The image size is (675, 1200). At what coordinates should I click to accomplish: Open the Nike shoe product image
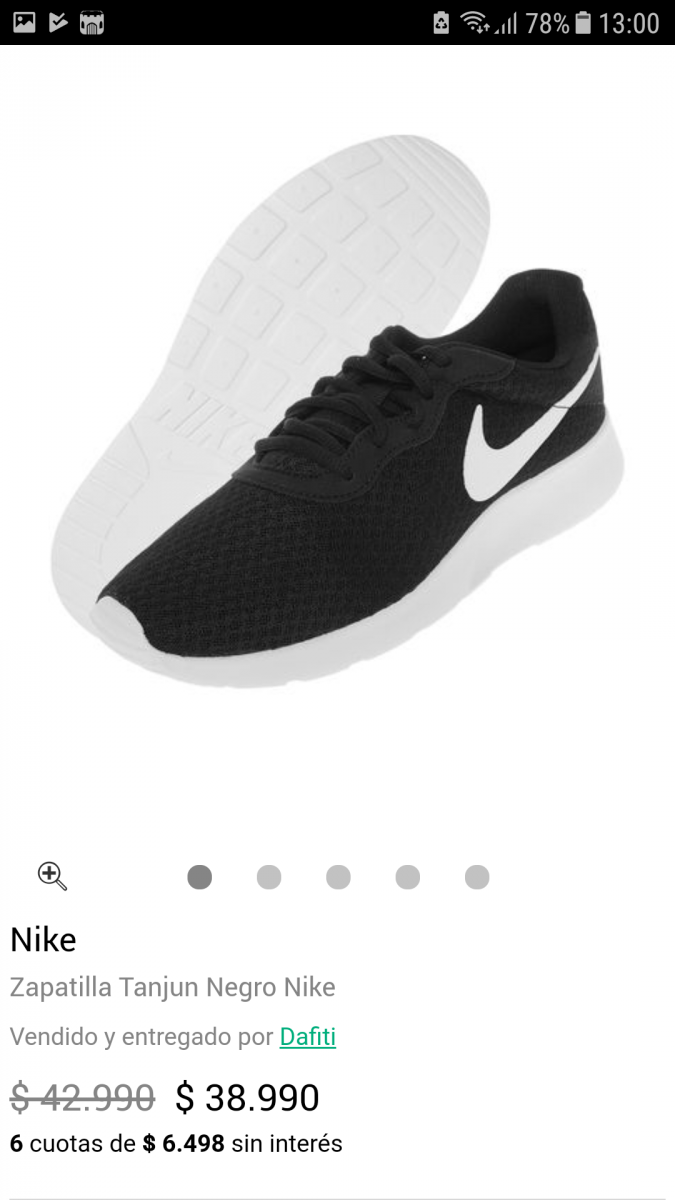[x=337, y=410]
